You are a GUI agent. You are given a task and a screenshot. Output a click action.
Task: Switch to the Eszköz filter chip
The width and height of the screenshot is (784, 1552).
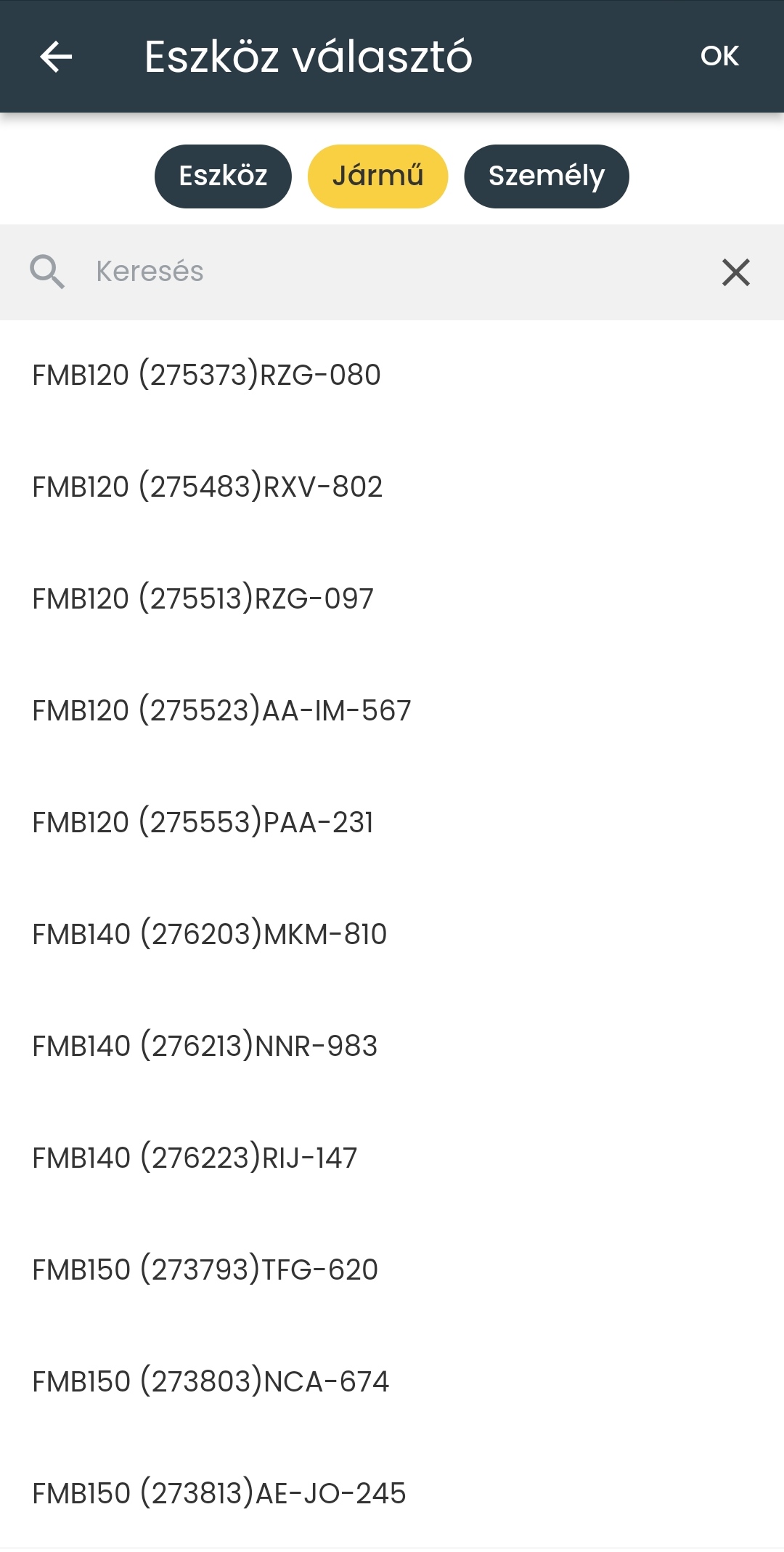223,176
